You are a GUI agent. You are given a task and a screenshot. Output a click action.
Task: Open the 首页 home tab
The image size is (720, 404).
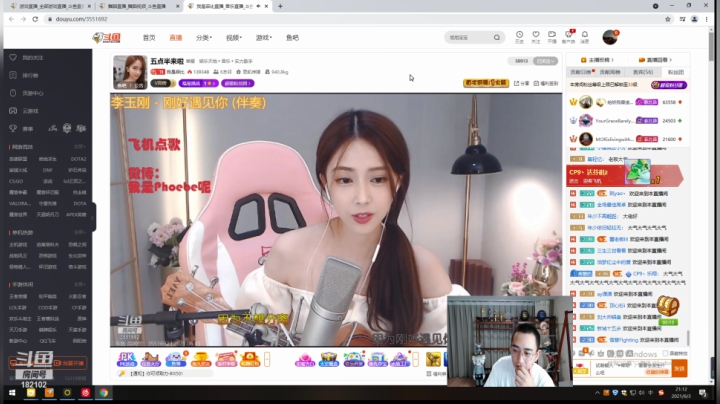(x=149, y=37)
